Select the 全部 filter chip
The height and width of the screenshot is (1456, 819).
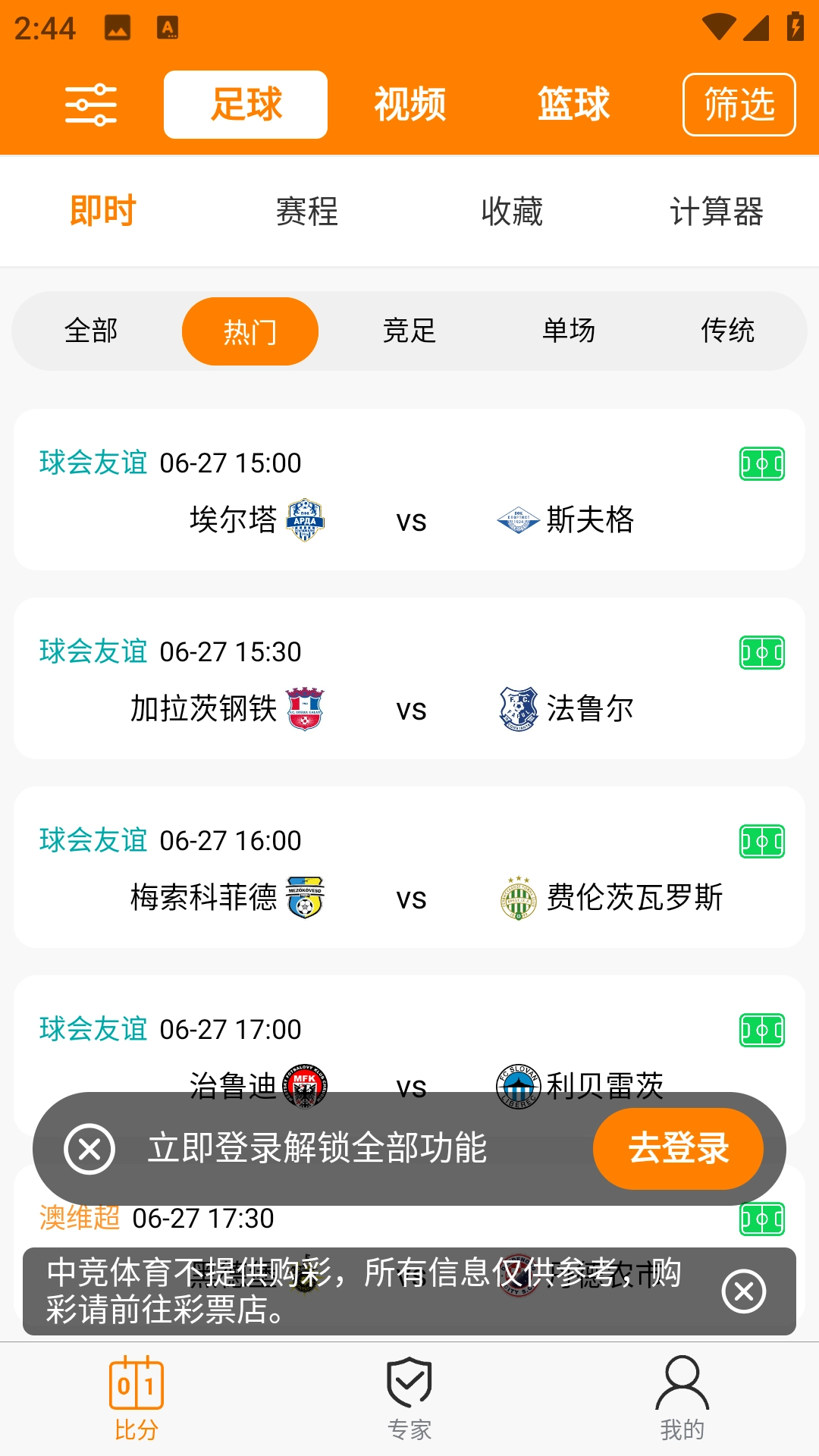(91, 331)
